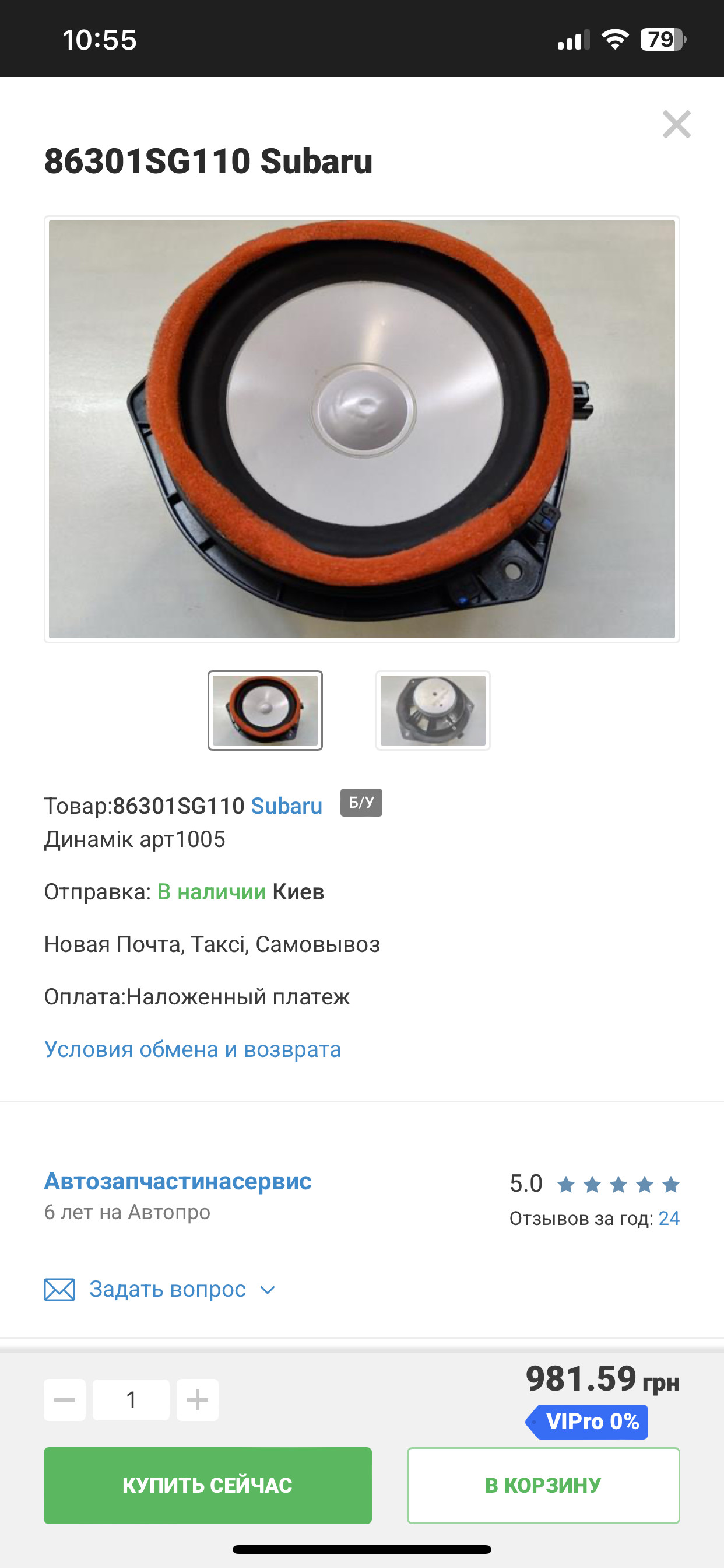Tap the quantity field showing 1

(x=131, y=1400)
